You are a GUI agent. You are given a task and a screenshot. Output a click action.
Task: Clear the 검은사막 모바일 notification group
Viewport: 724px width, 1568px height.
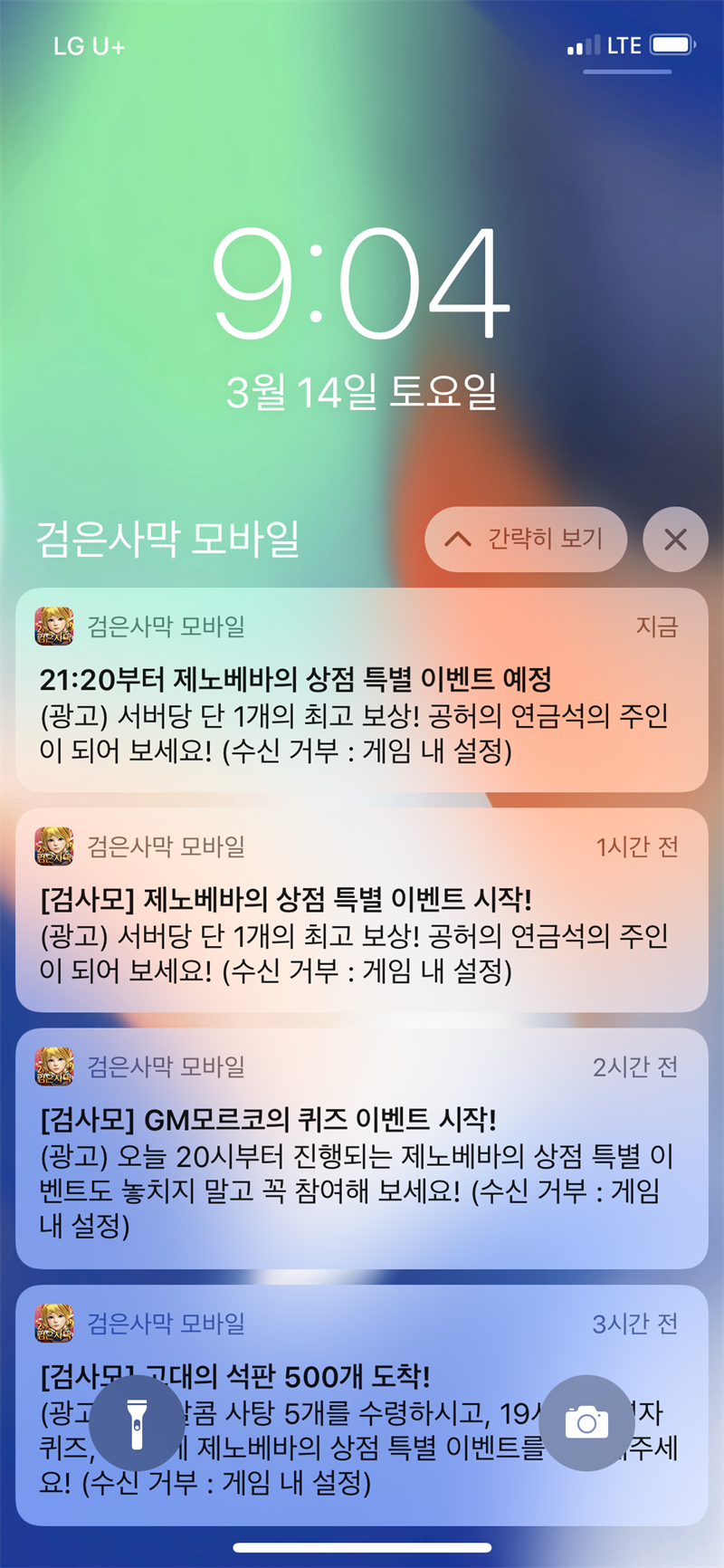click(x=675, y=540)
